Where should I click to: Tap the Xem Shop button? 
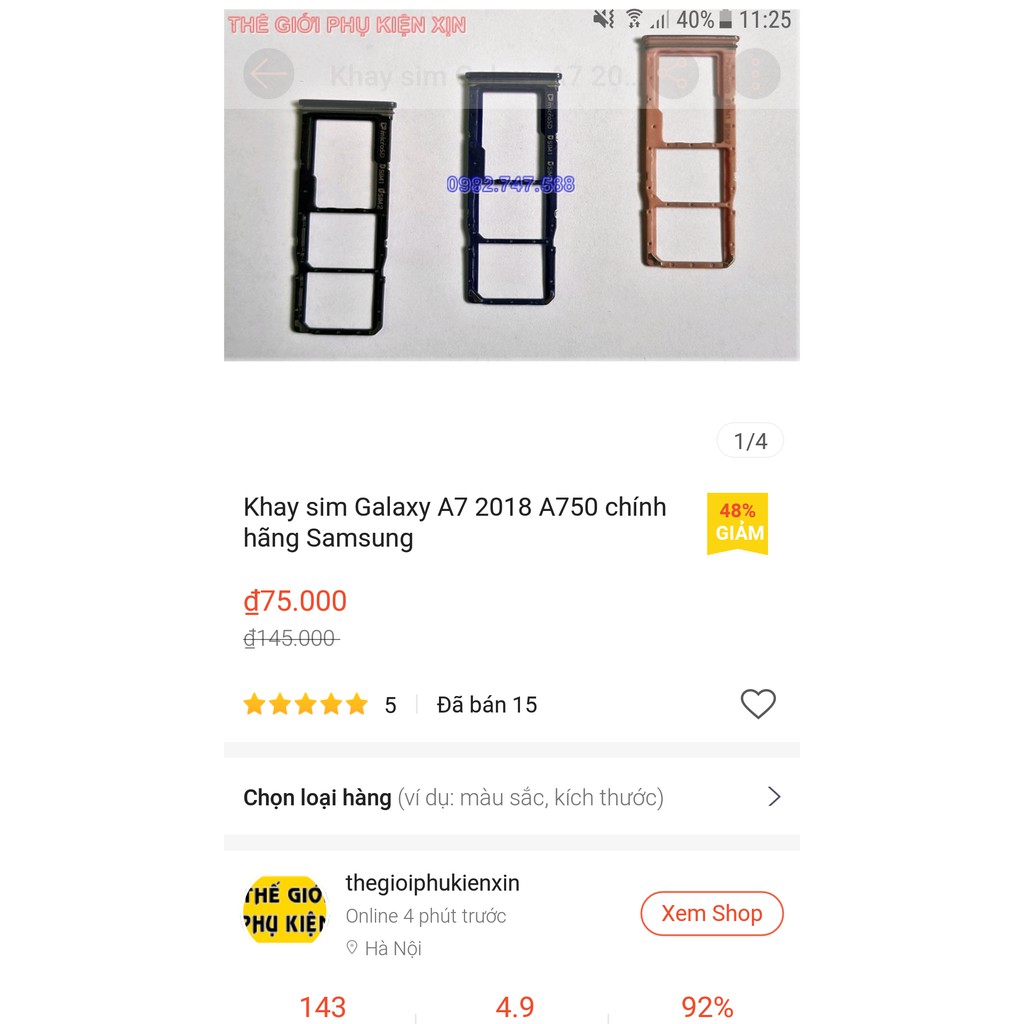click(x=711, y=913)
